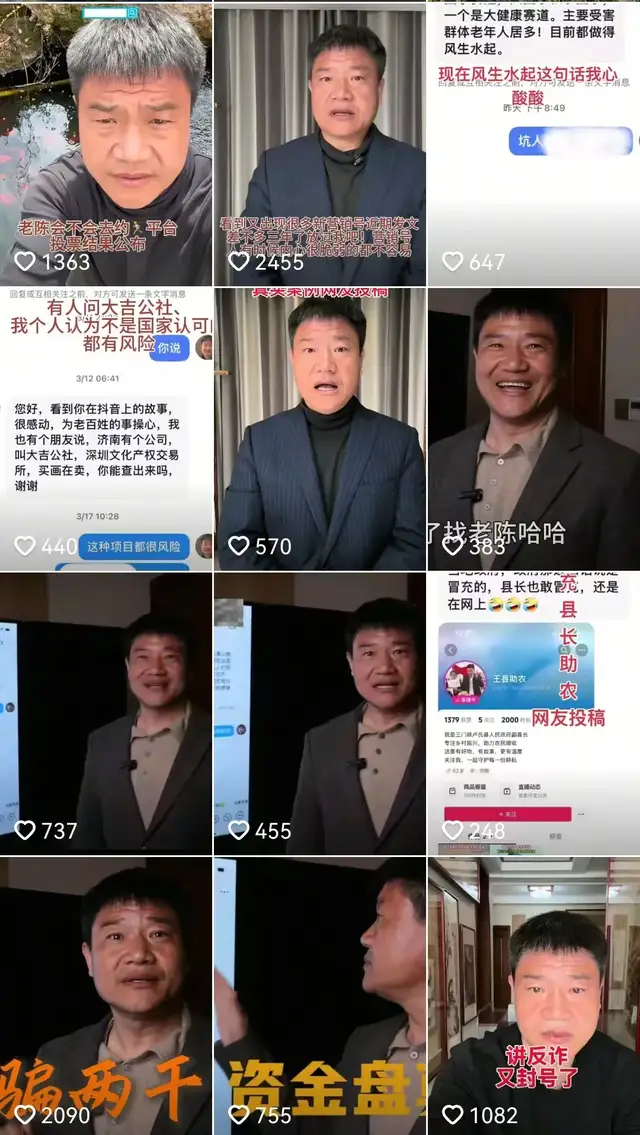640x1135 pixels.
Task: Open the 大吉公社 chat video with 440 likes
Action: tap(106, 428)
